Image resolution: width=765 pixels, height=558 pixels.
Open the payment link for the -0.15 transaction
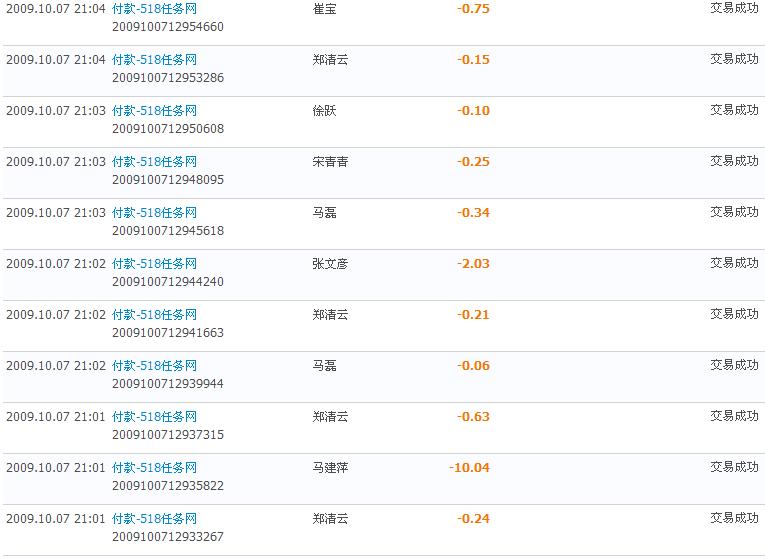[154, 60]
